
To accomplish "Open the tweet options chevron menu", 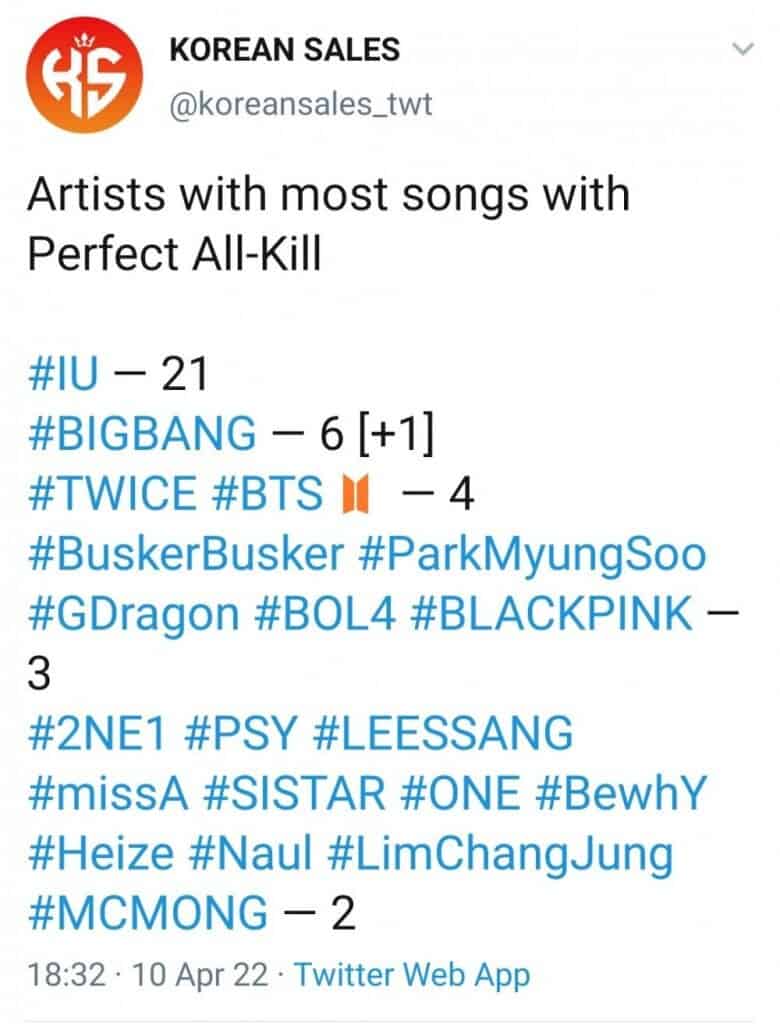I will (x=741, y=49).
